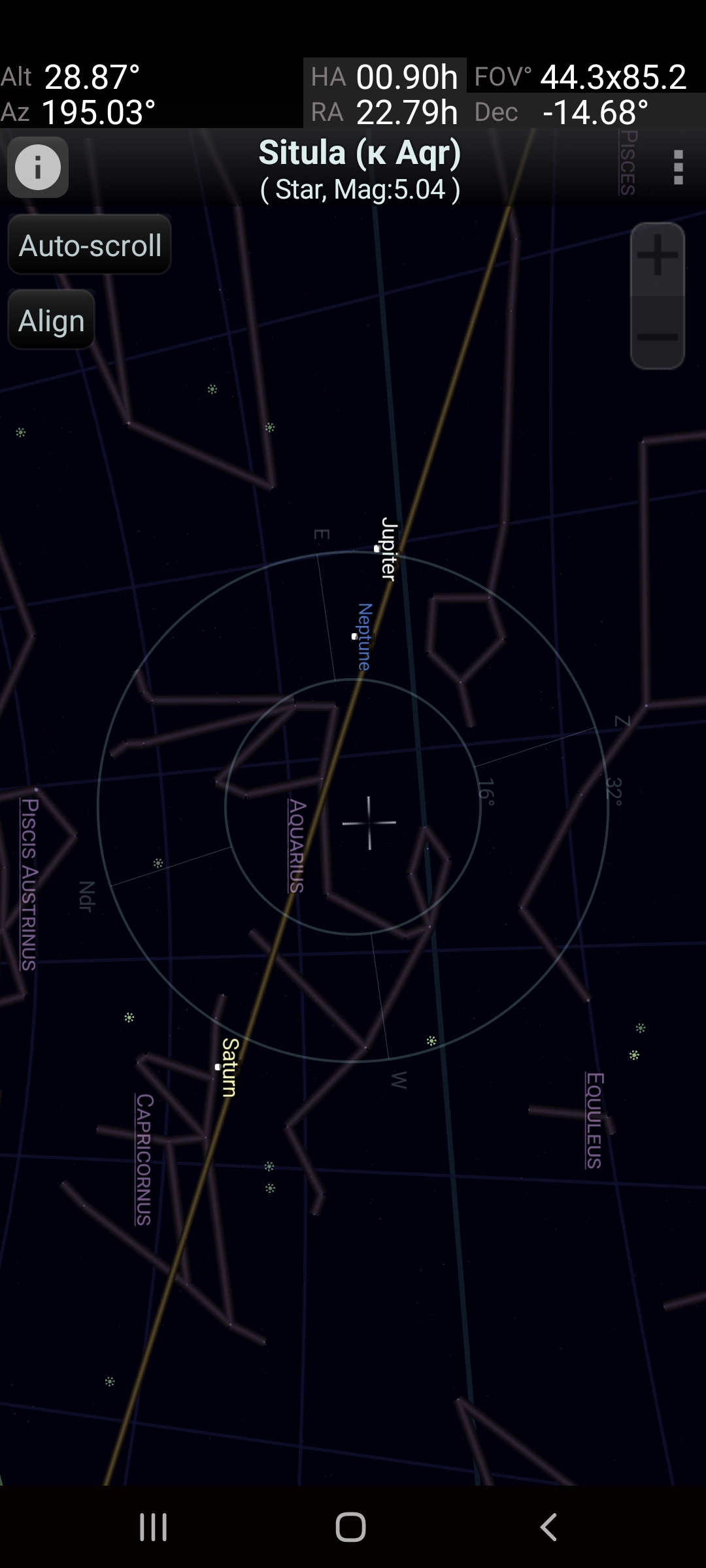
Task: Tap the Align button
Action: click(x=52, y=321)
